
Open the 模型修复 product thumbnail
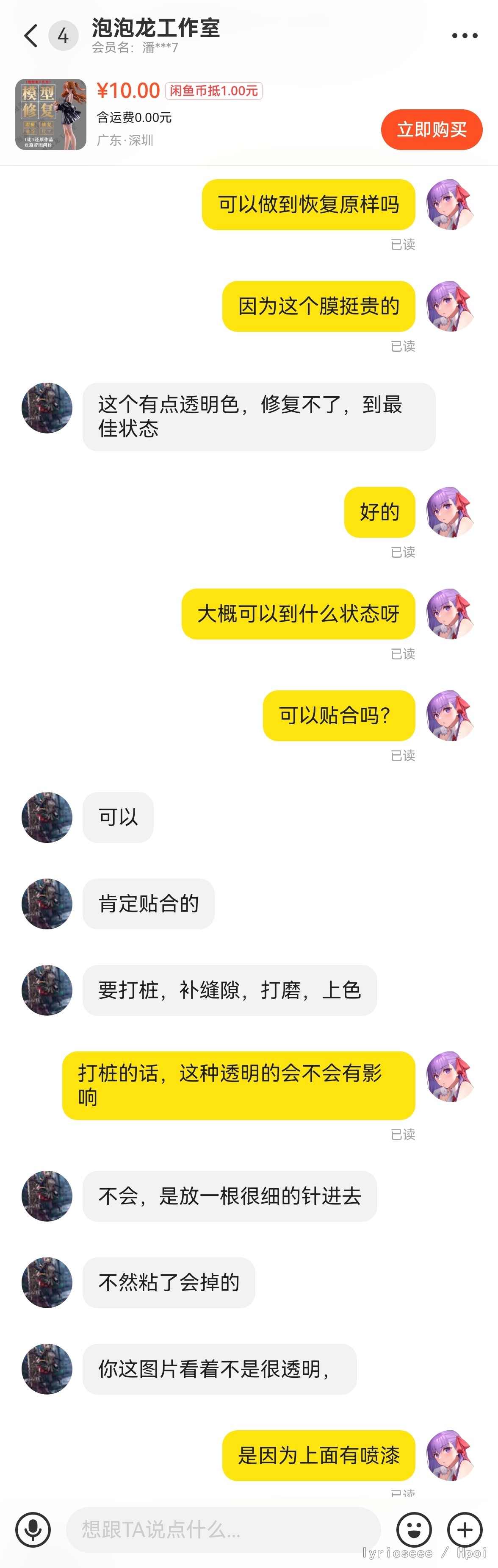[x=50, y=114]
